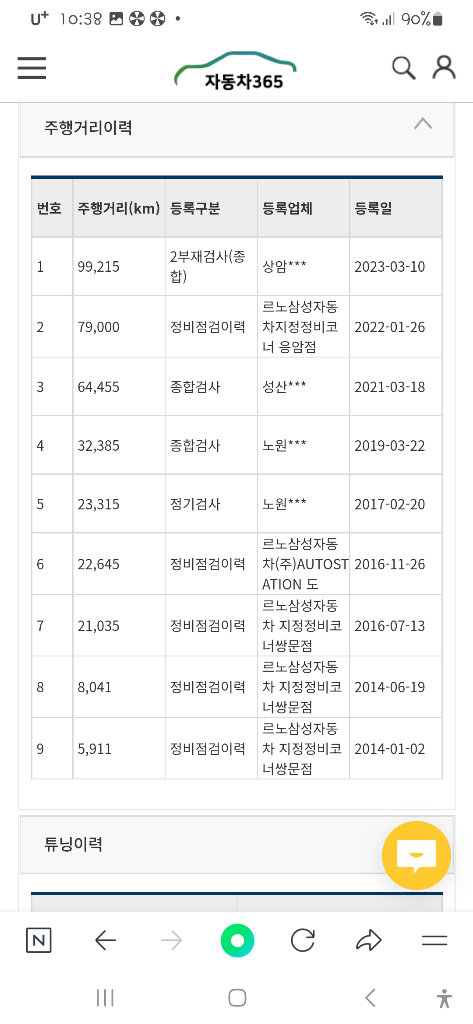This screenshot has height=1024, width=473.
Task: Tap the search magnifier icon
Action: tap(403, 67)
